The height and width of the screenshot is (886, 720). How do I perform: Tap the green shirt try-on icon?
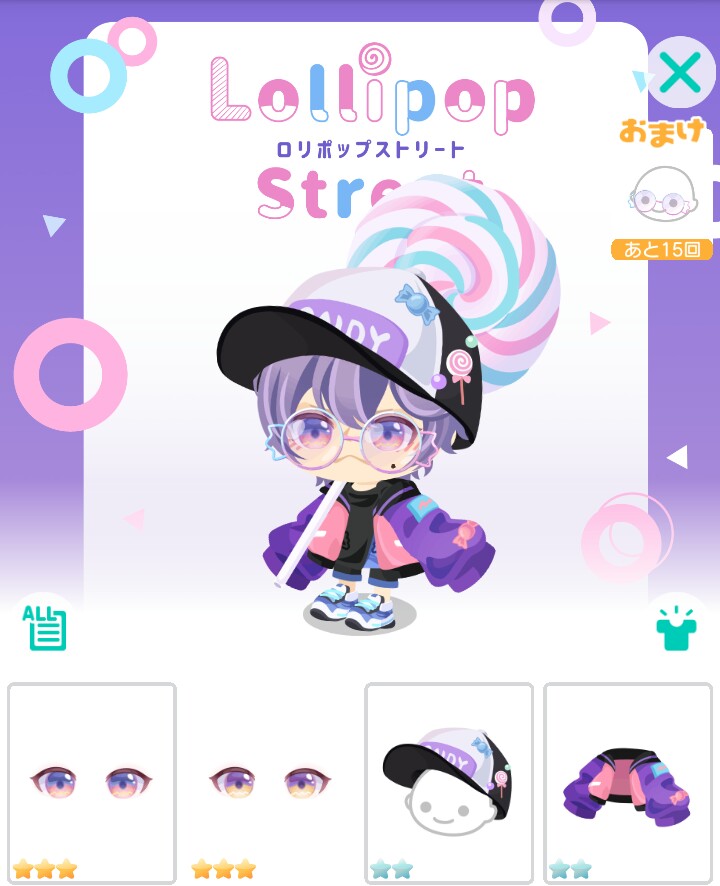tap(676, 627)
